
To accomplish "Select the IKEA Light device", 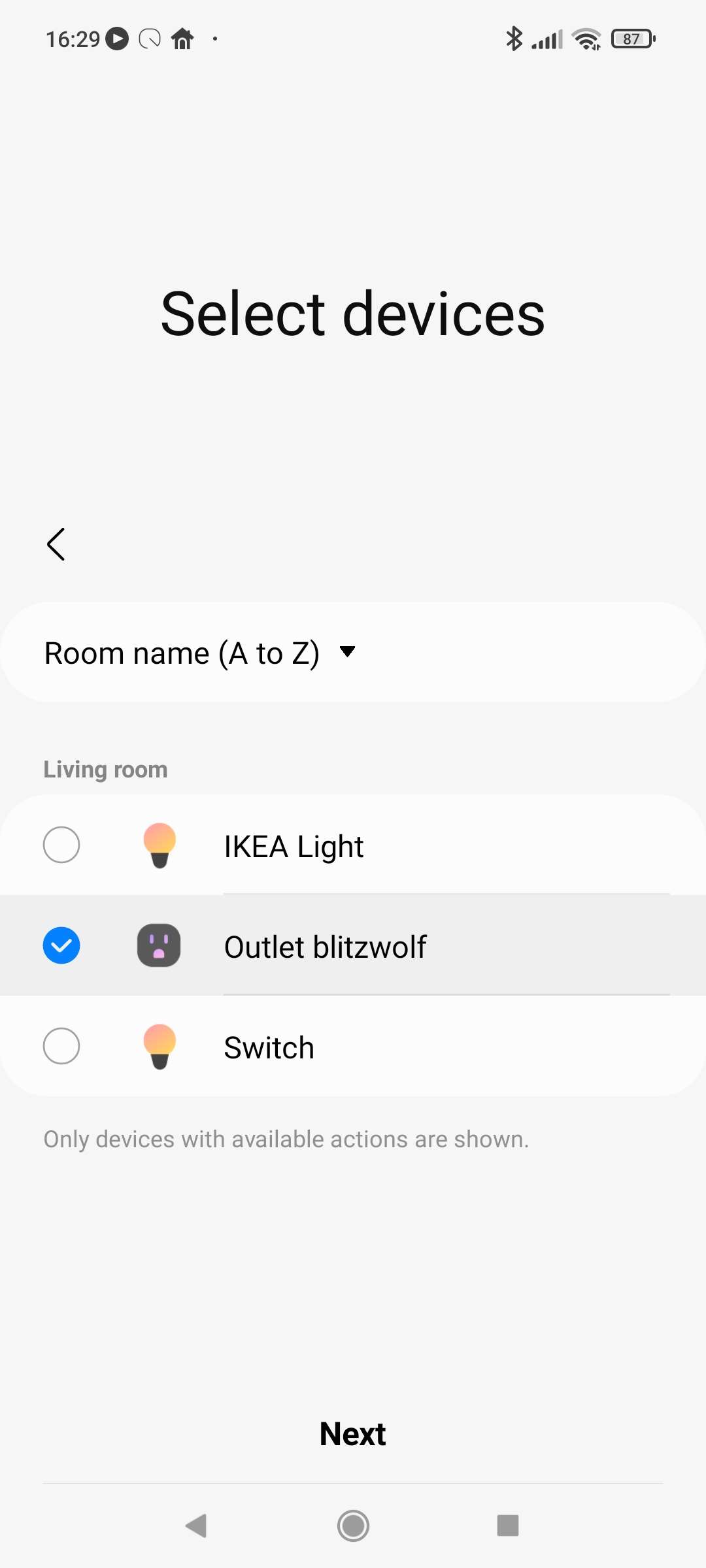I will [61, 845].
